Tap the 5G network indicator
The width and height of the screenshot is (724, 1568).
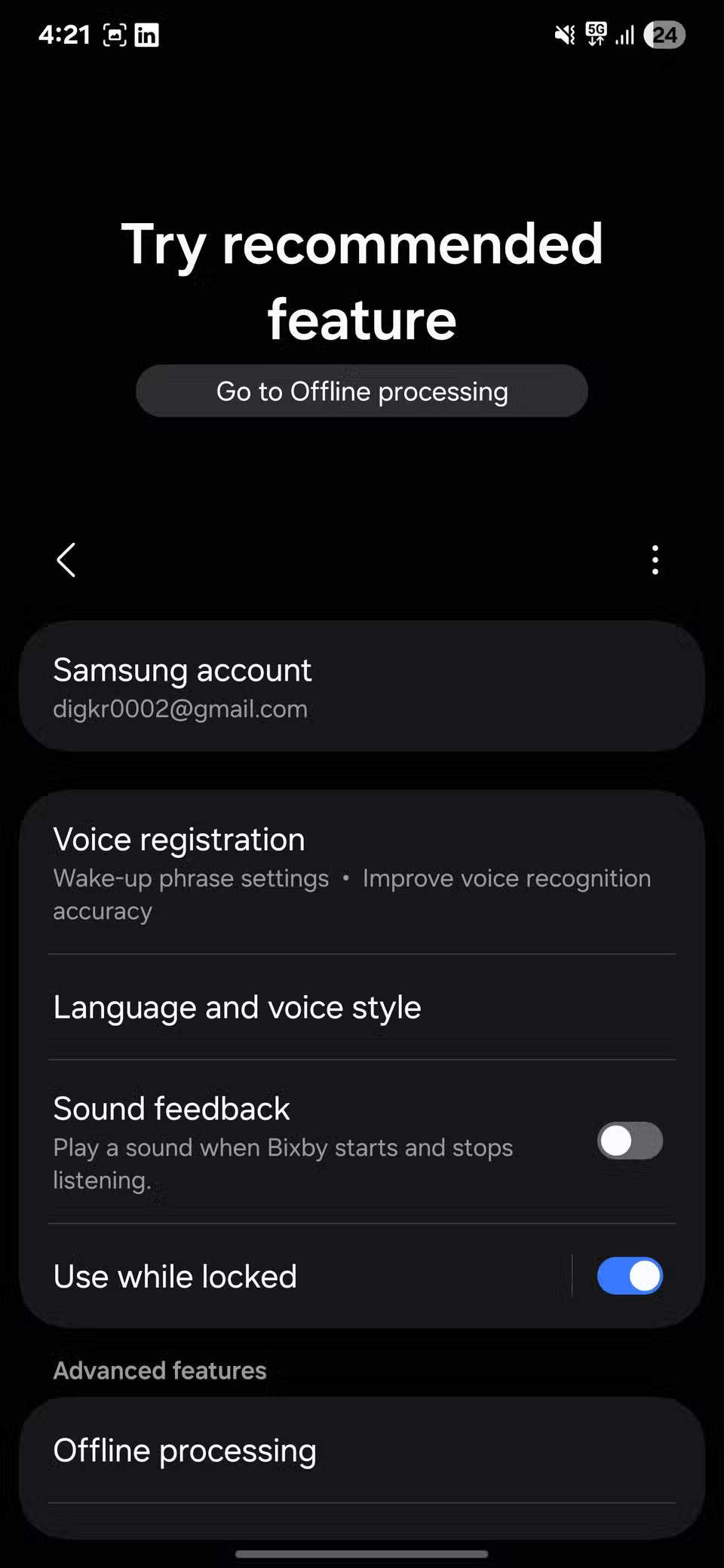point(597,35)
